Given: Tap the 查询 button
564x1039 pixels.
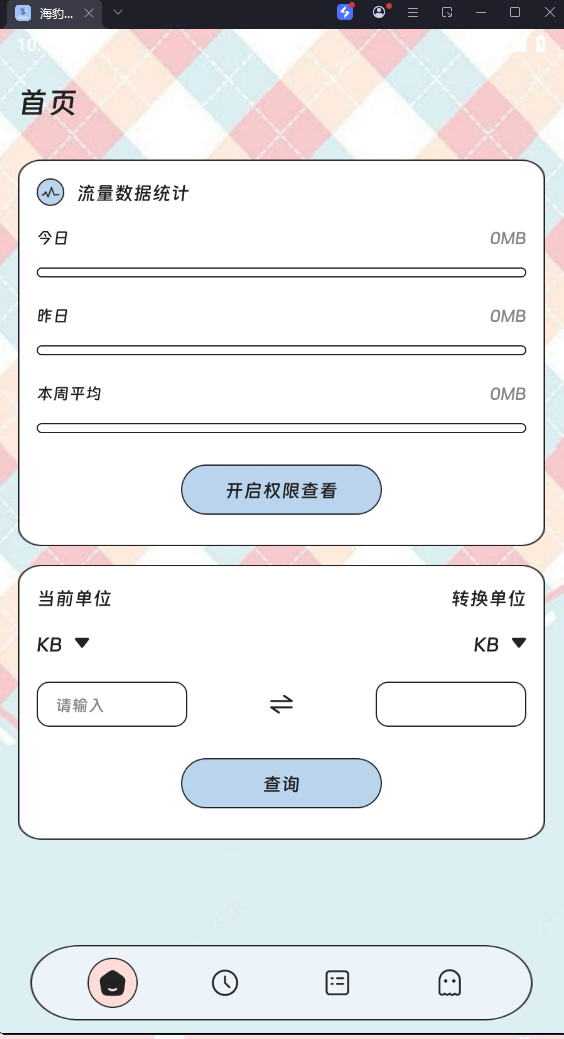Looking at the screenshot, I should pyautogui.click(x=281, y=783).
